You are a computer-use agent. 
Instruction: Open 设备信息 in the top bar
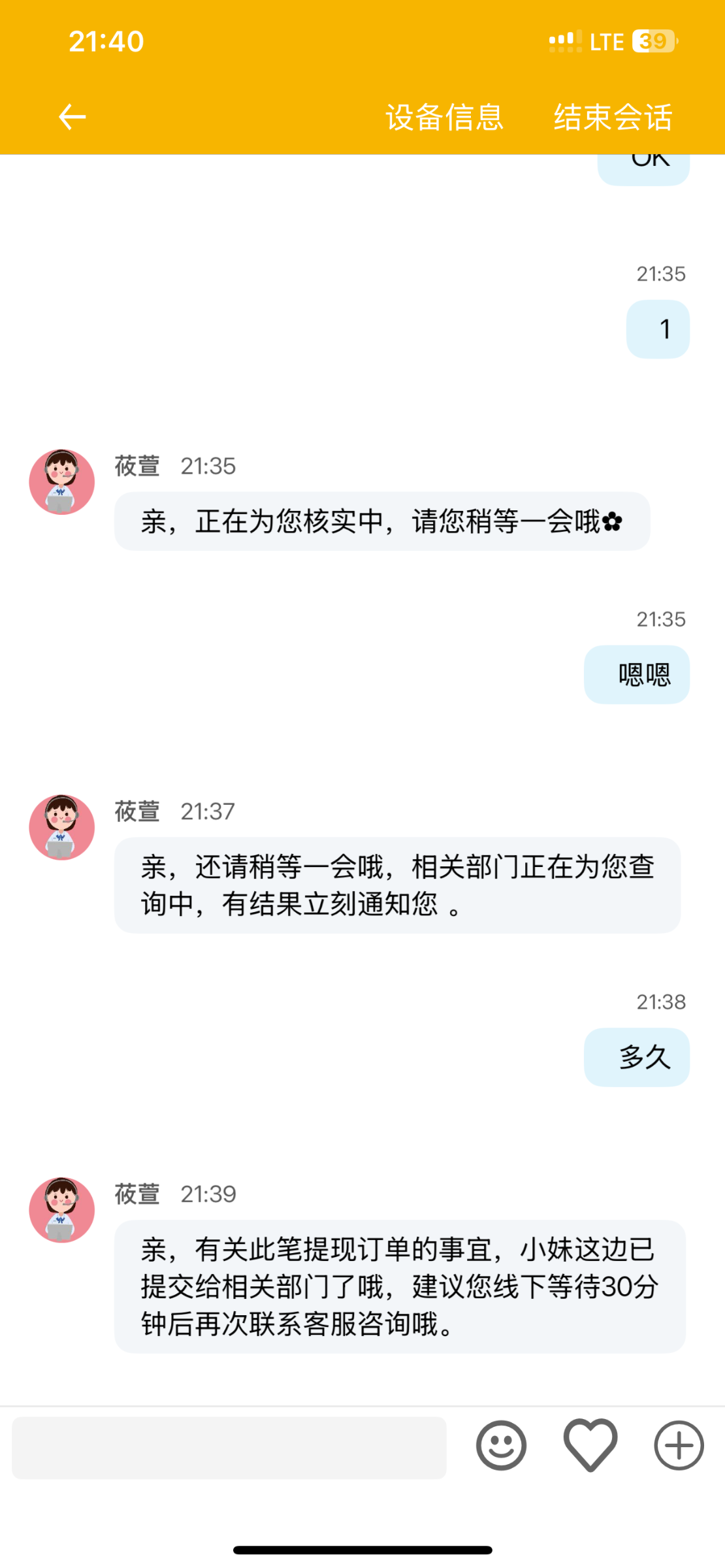coord(444,116)
